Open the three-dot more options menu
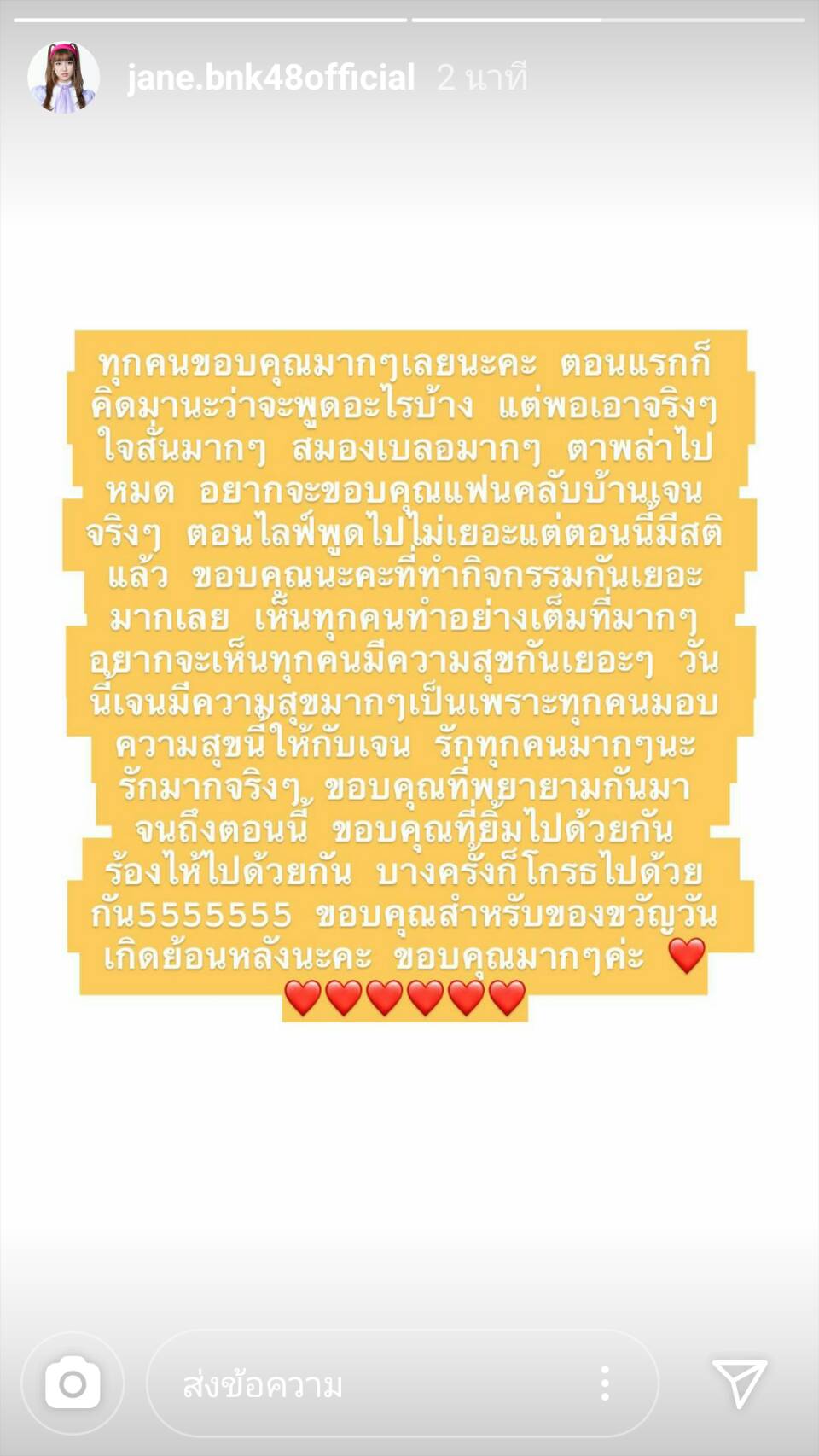819x1456 pixels. (604, 1383)
